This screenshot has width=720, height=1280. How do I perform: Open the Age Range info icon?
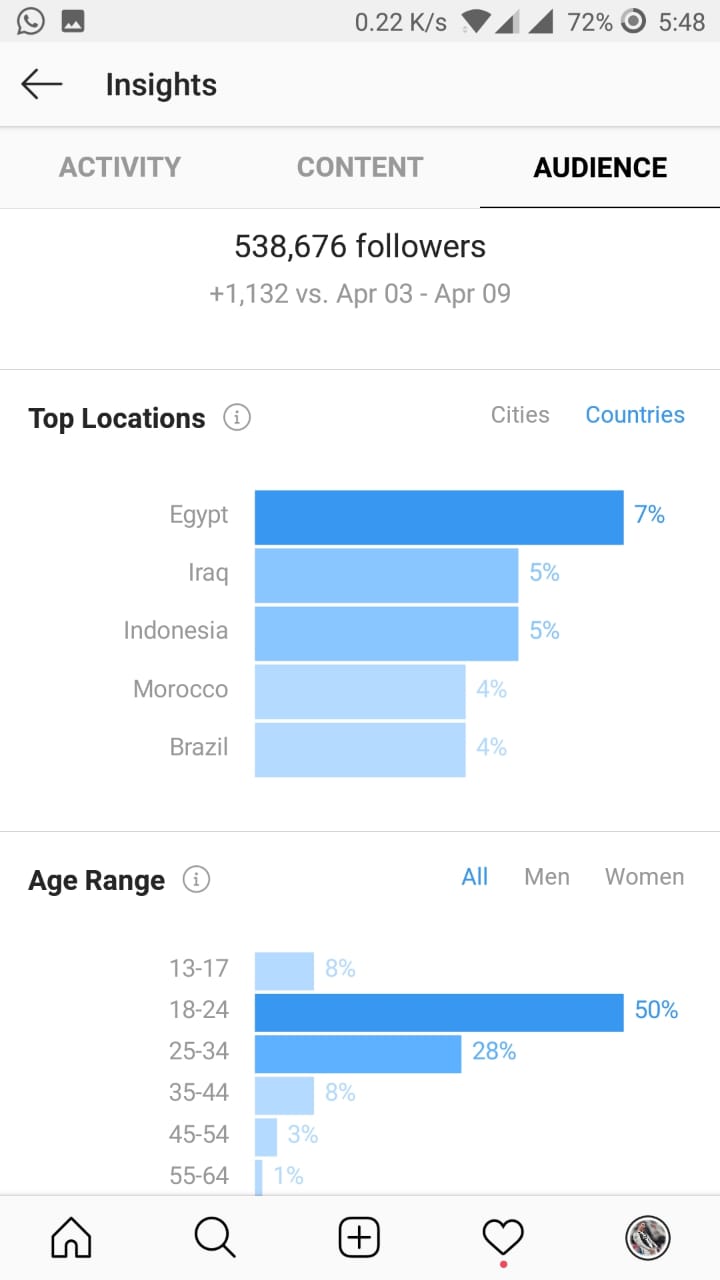(x=197, y=879)
